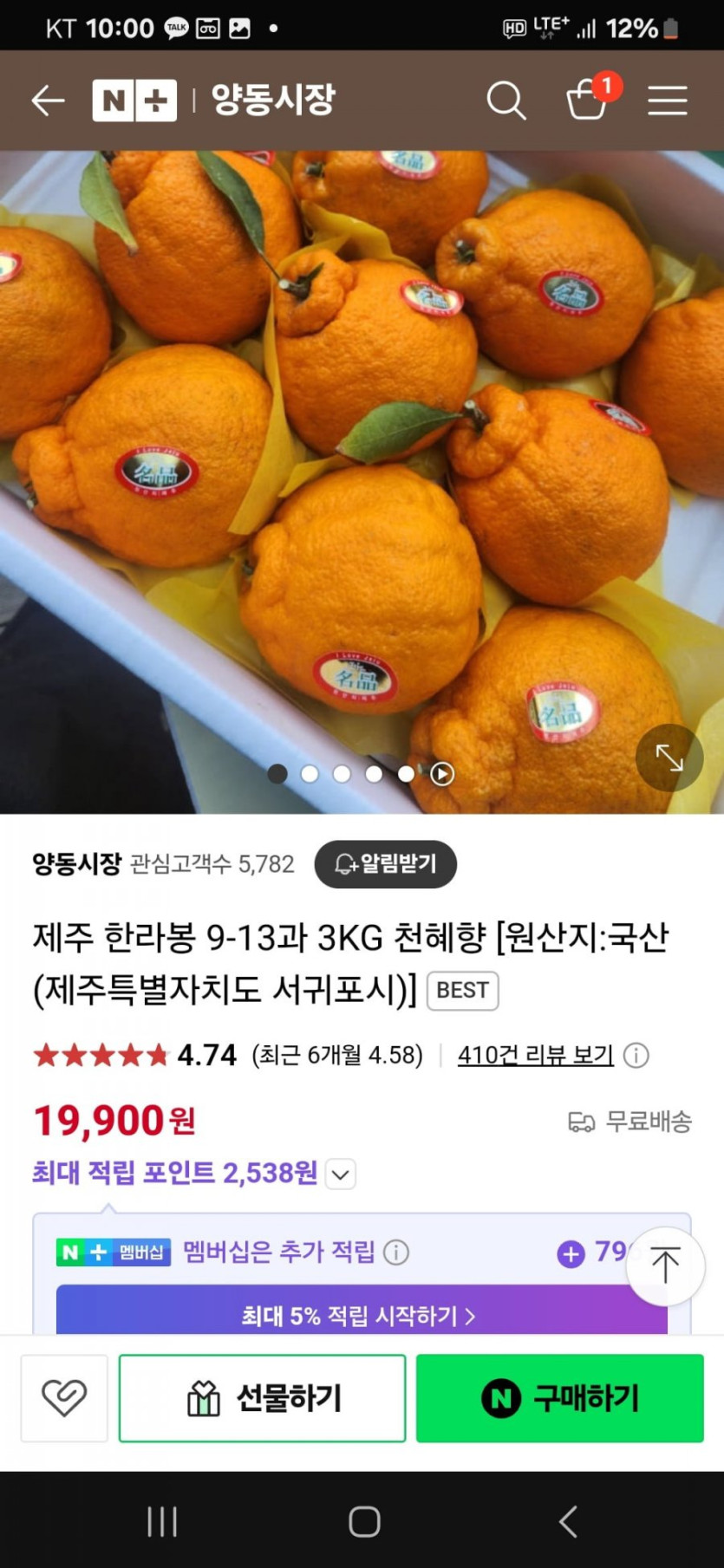Screen dimensions: 724x1568
Task: Expand 최대 적립 포인트 details
Action: tap(341, 1174)
